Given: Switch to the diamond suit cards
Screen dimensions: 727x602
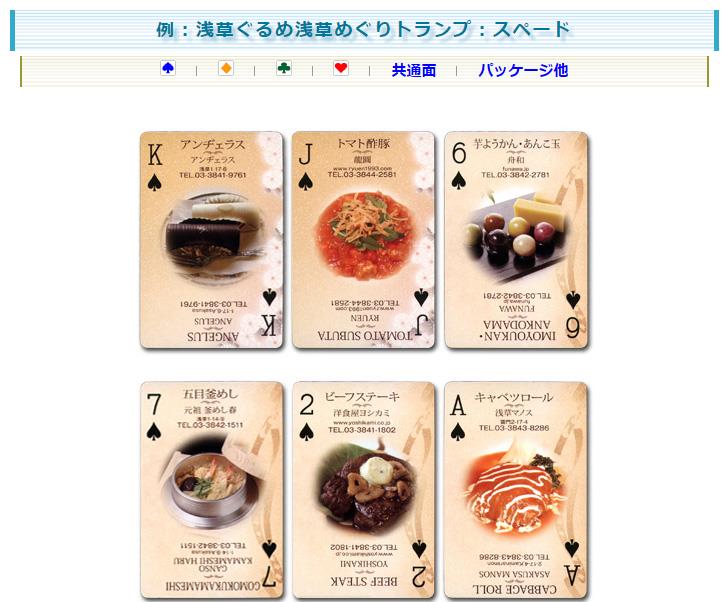Looking at the screenshot, I should coord(225,69).
